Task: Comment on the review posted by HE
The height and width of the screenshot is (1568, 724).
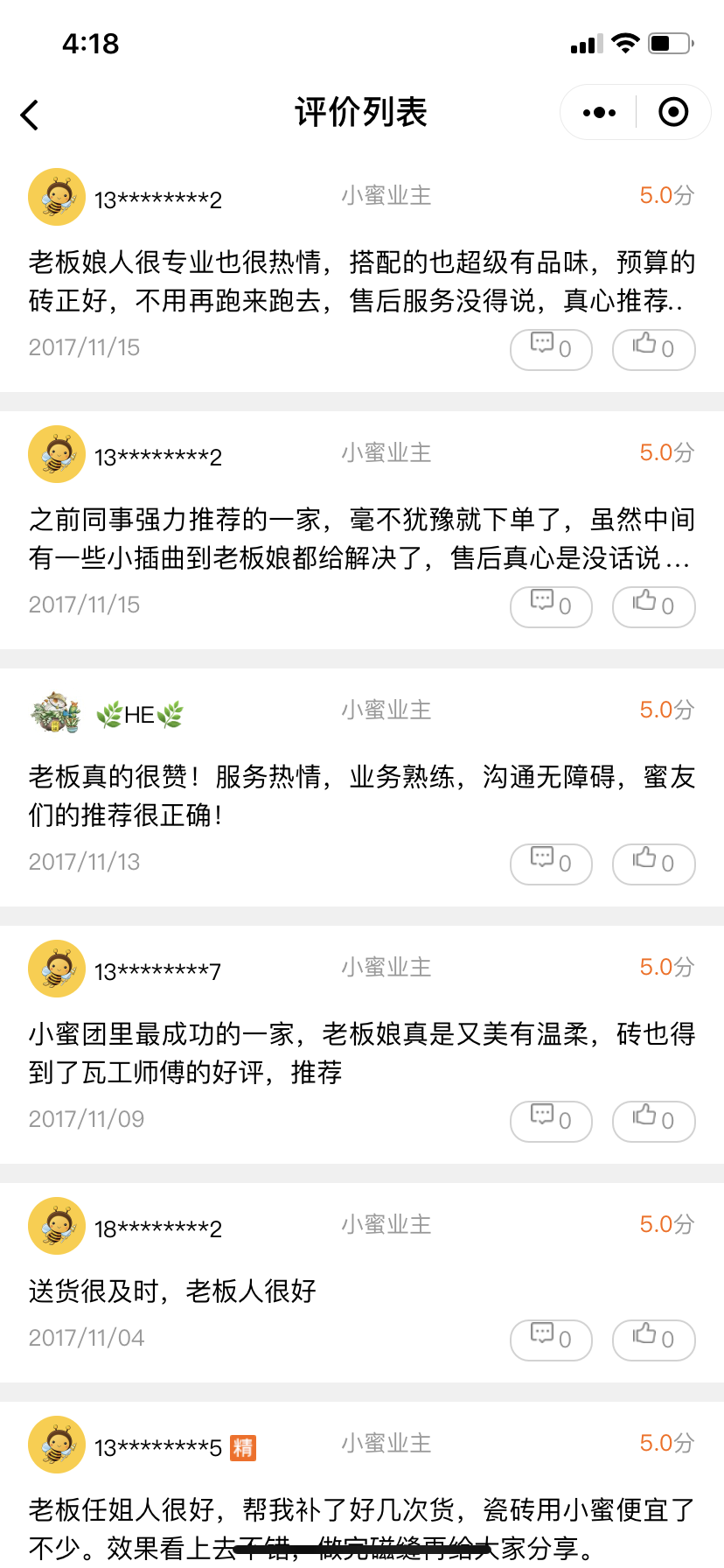Action: [x=551, y=864]
